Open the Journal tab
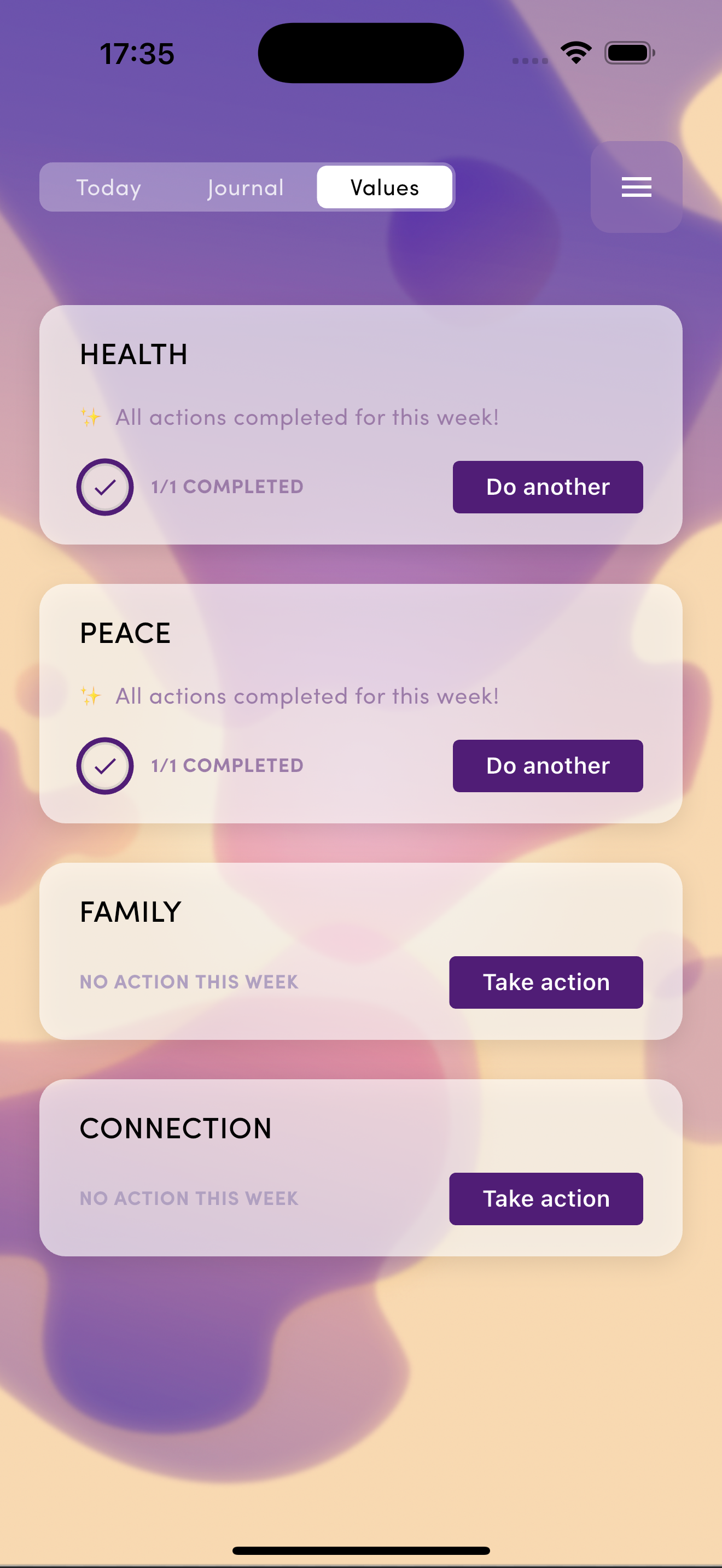722x1568 pixels. click(244, 187)
